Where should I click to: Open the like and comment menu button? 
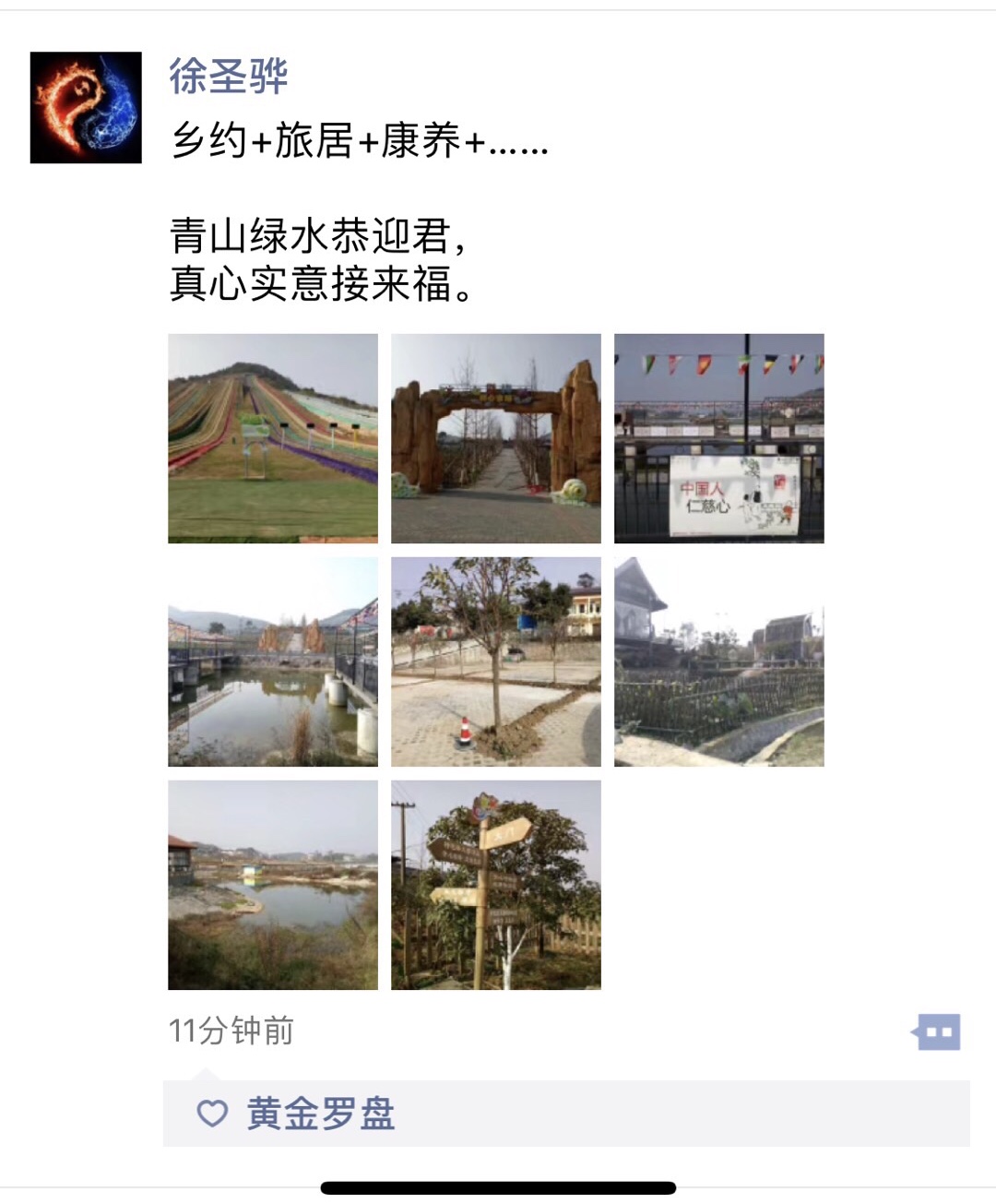click(x=937, y=1031)
